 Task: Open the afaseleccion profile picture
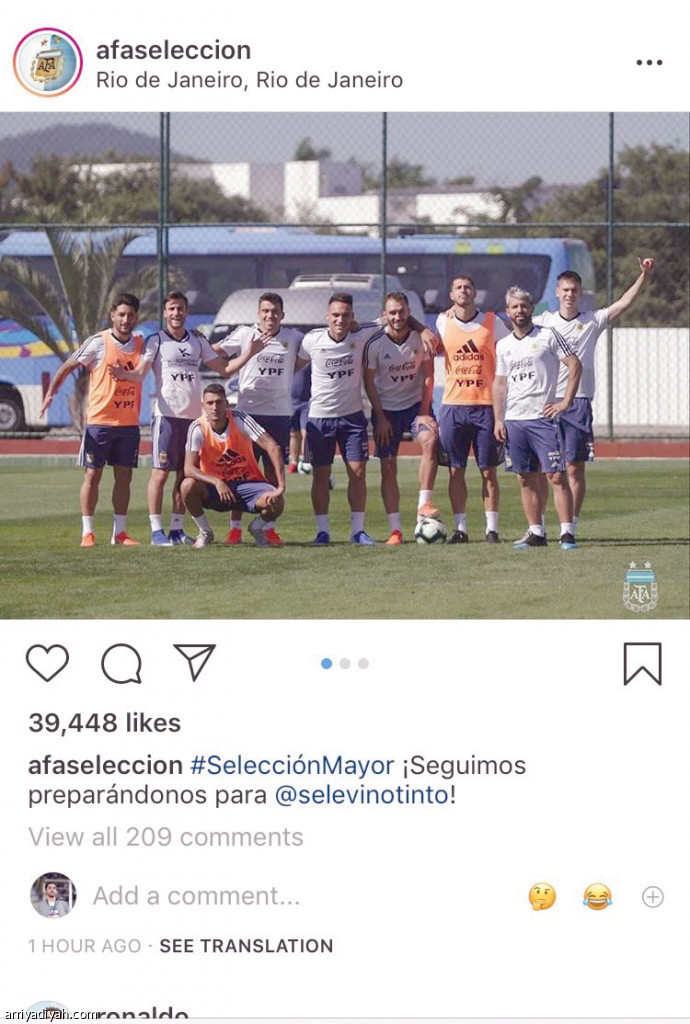[x=47, y=62]
